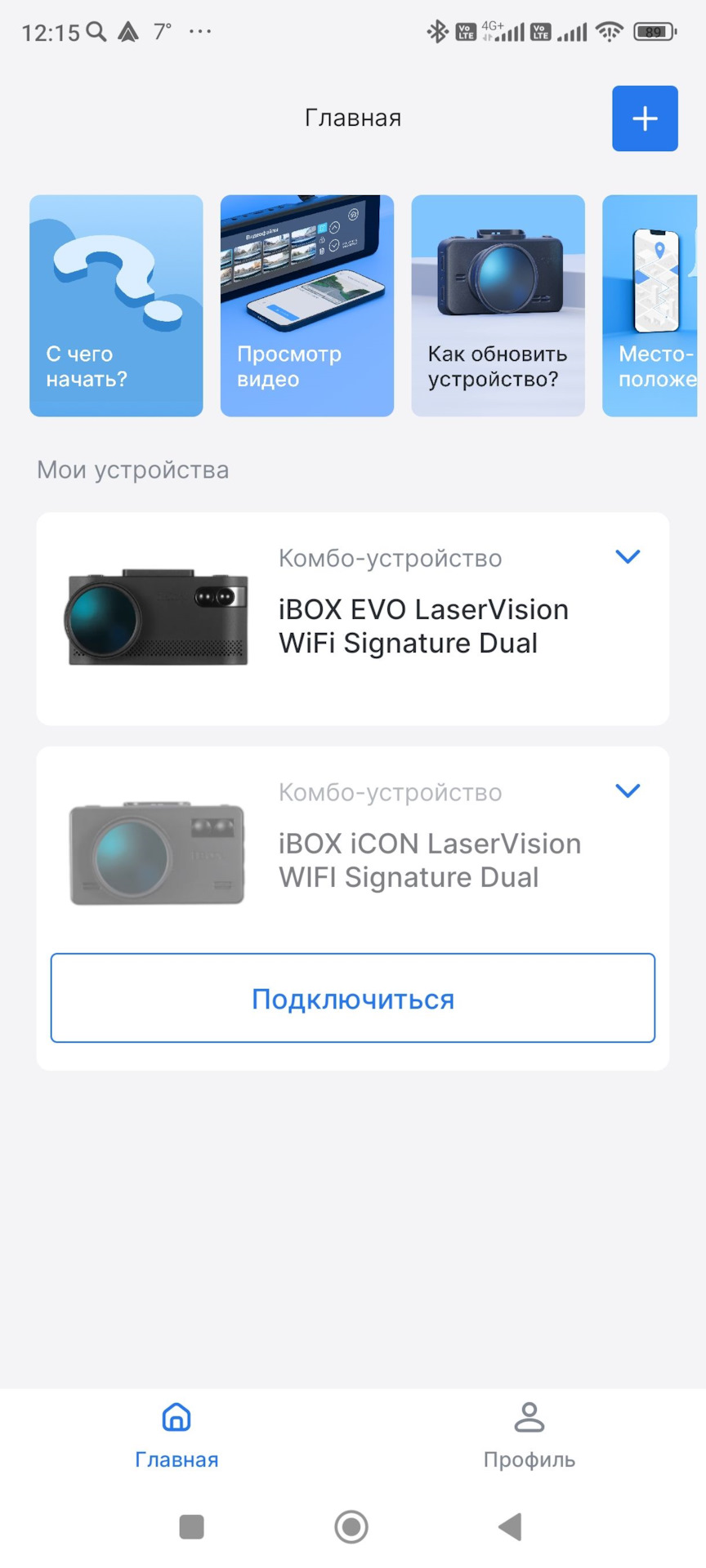Viewport: 706px width, 1568px height.
Task: Open recent apps from the navigation bar
Action: [191, 1526]
